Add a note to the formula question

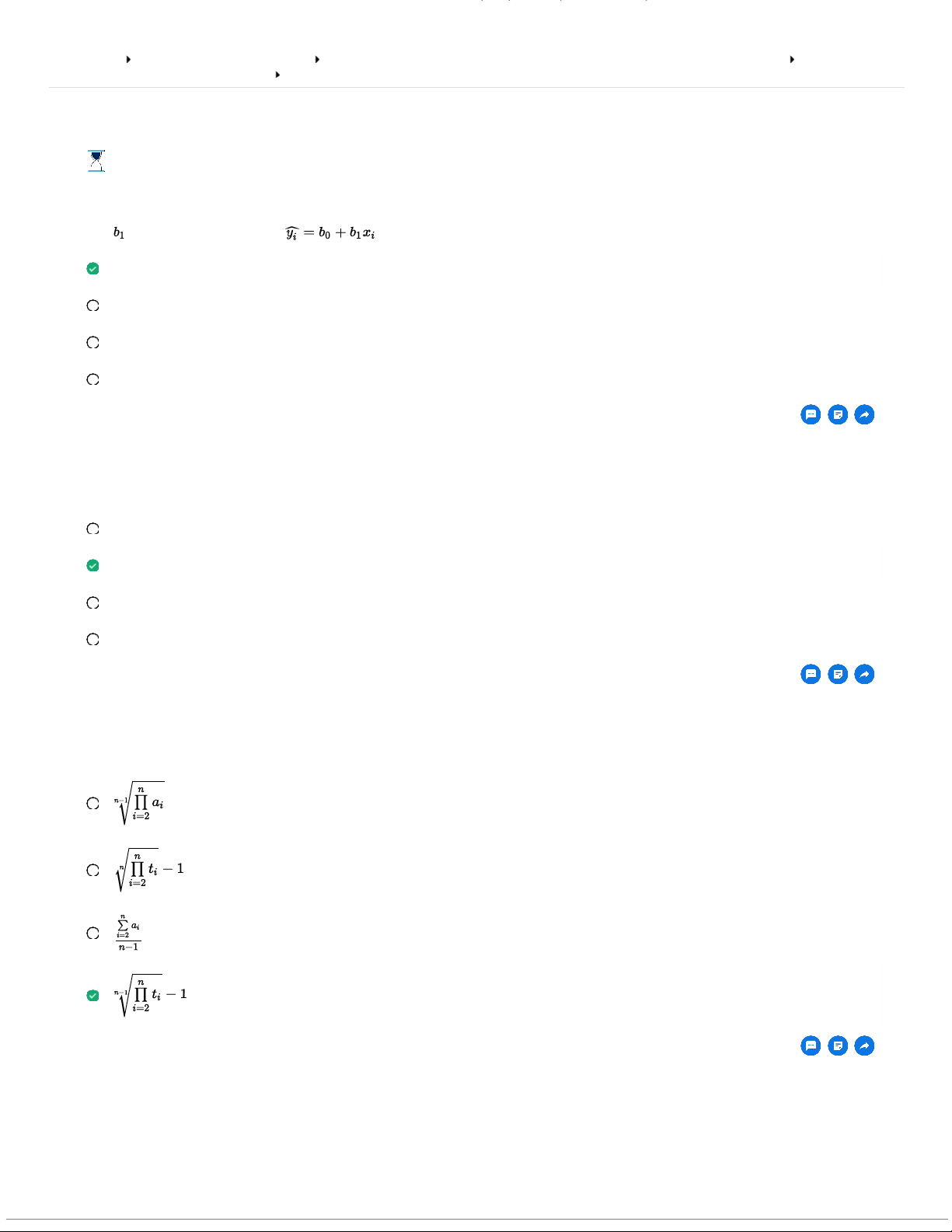(x=838, y=1046)
